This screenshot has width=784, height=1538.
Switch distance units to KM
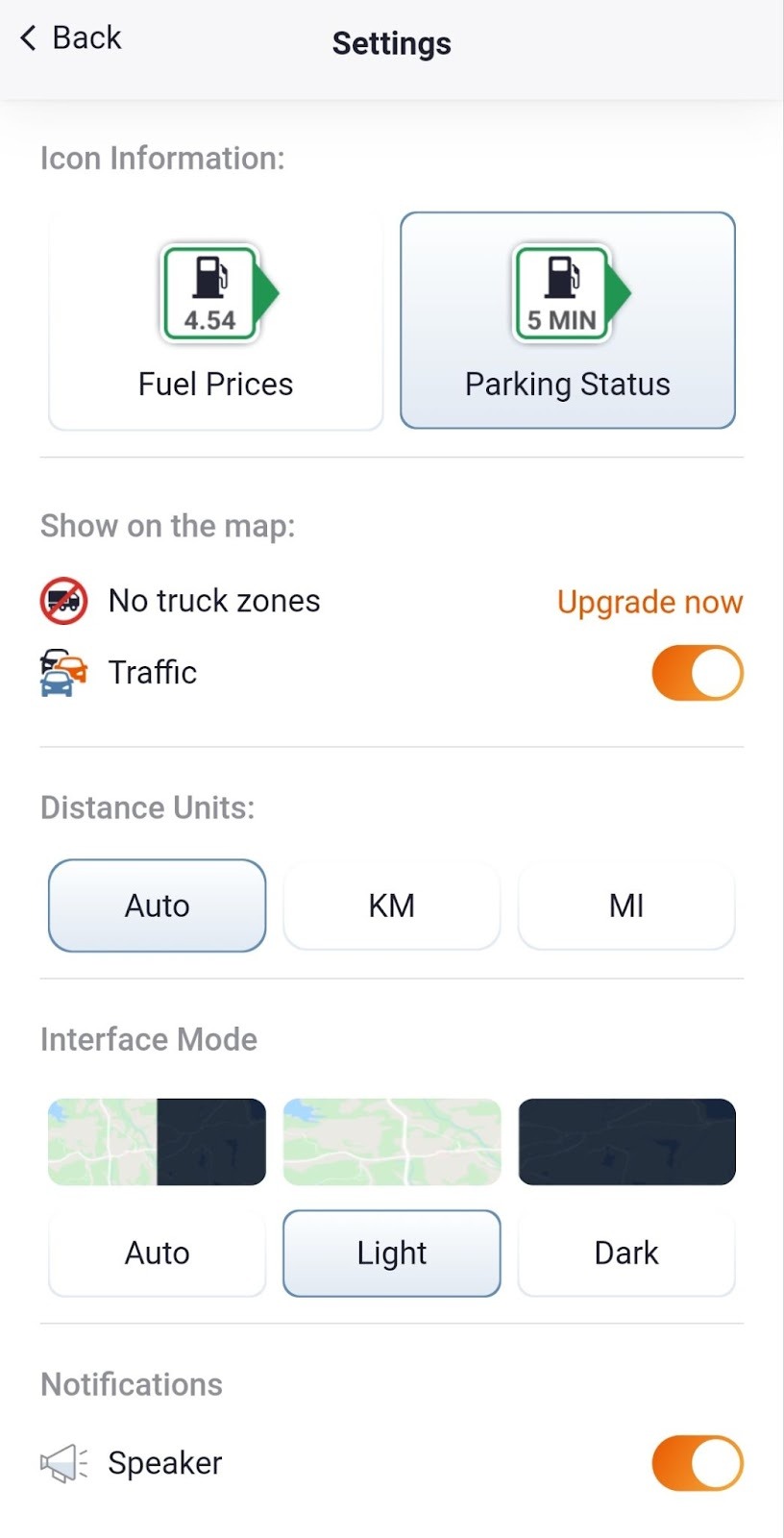pos(392,905)
